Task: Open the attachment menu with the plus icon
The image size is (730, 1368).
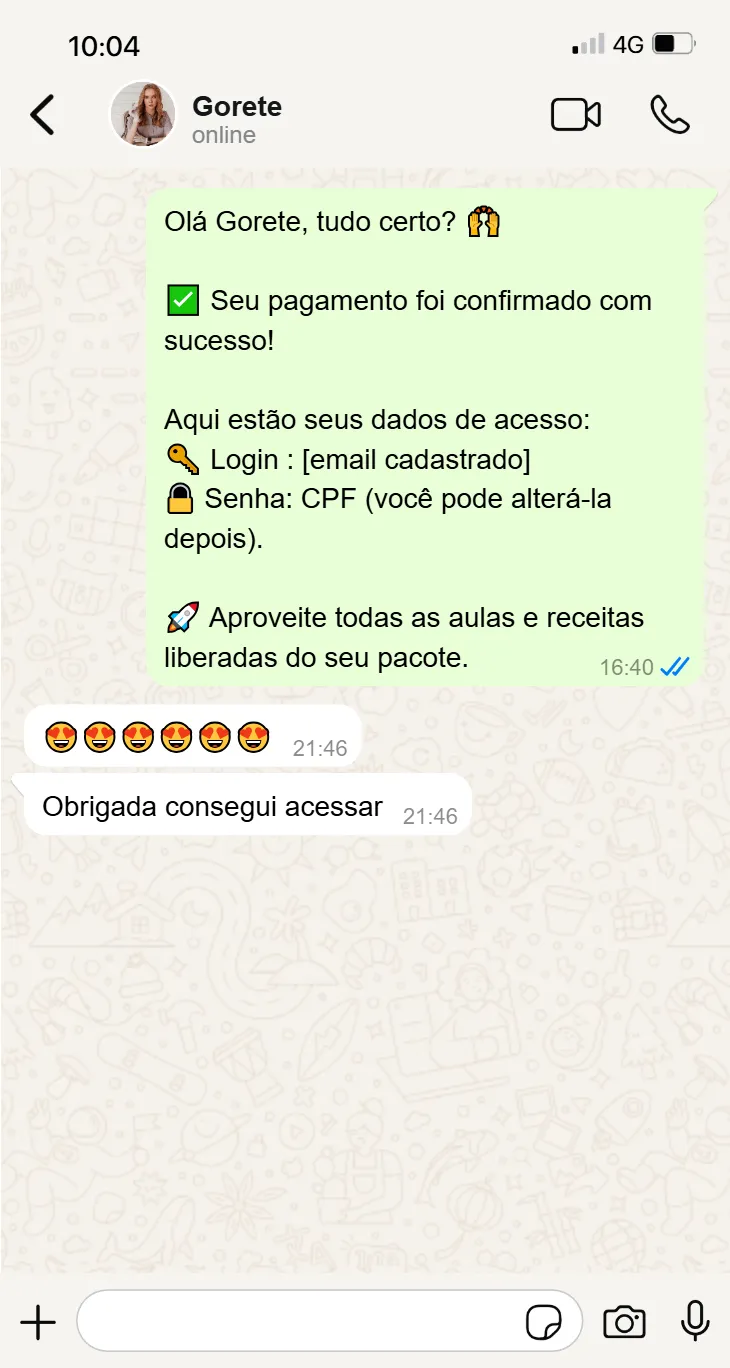Action: 38,1320
